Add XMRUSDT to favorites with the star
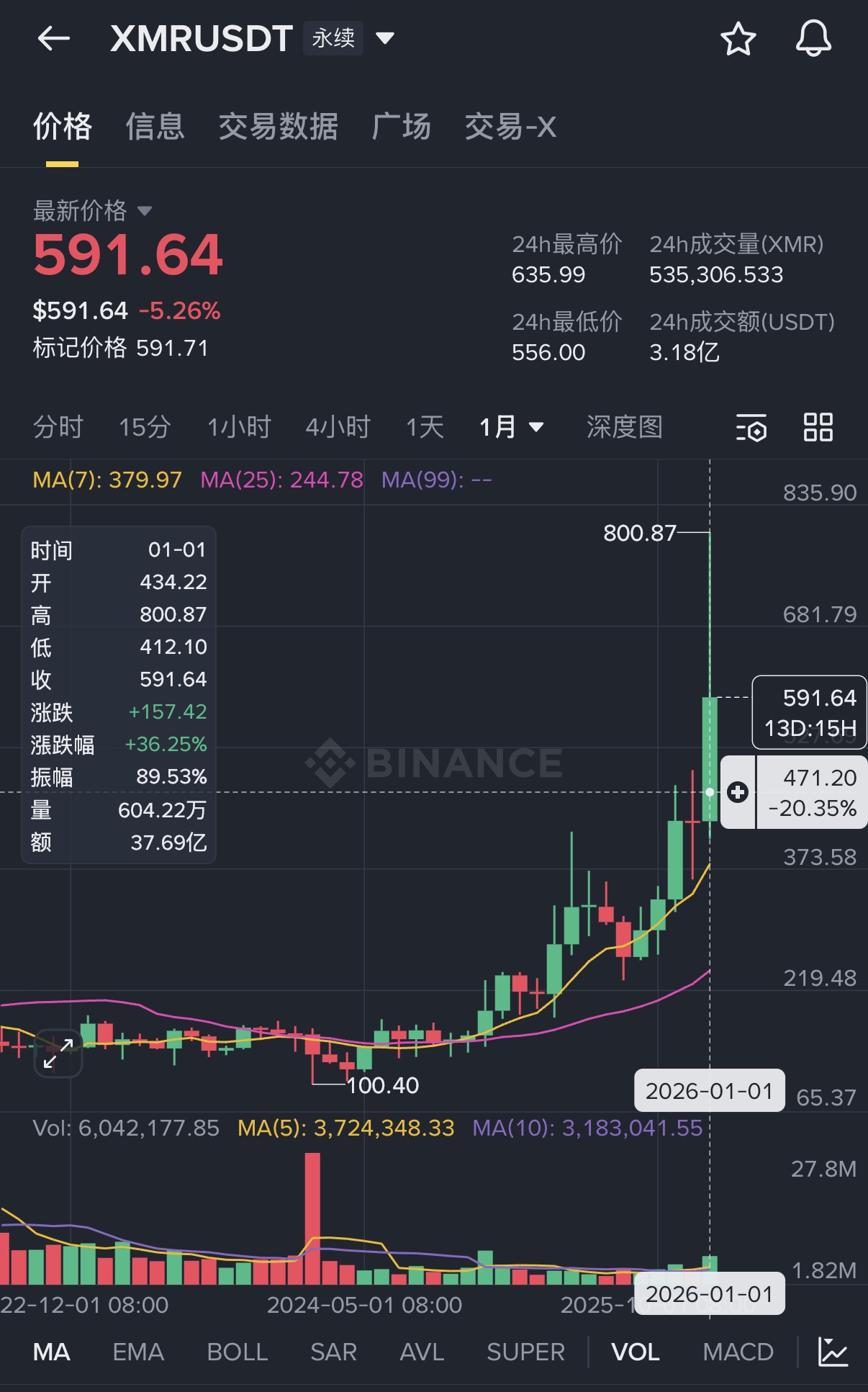The image size is (868, 1392). (738, 39)
